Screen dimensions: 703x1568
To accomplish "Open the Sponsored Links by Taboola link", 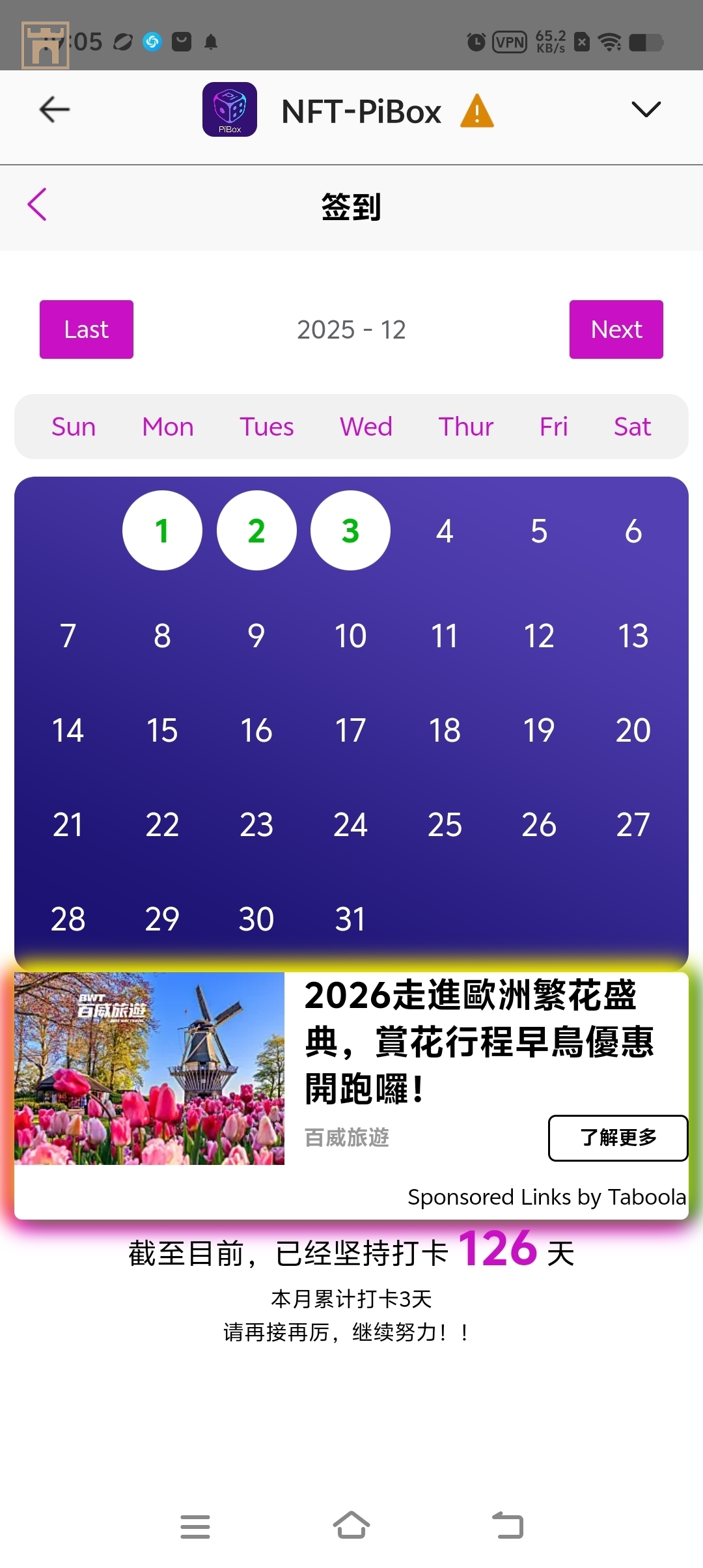I will pyautogui.click(x=546, y=1197).
